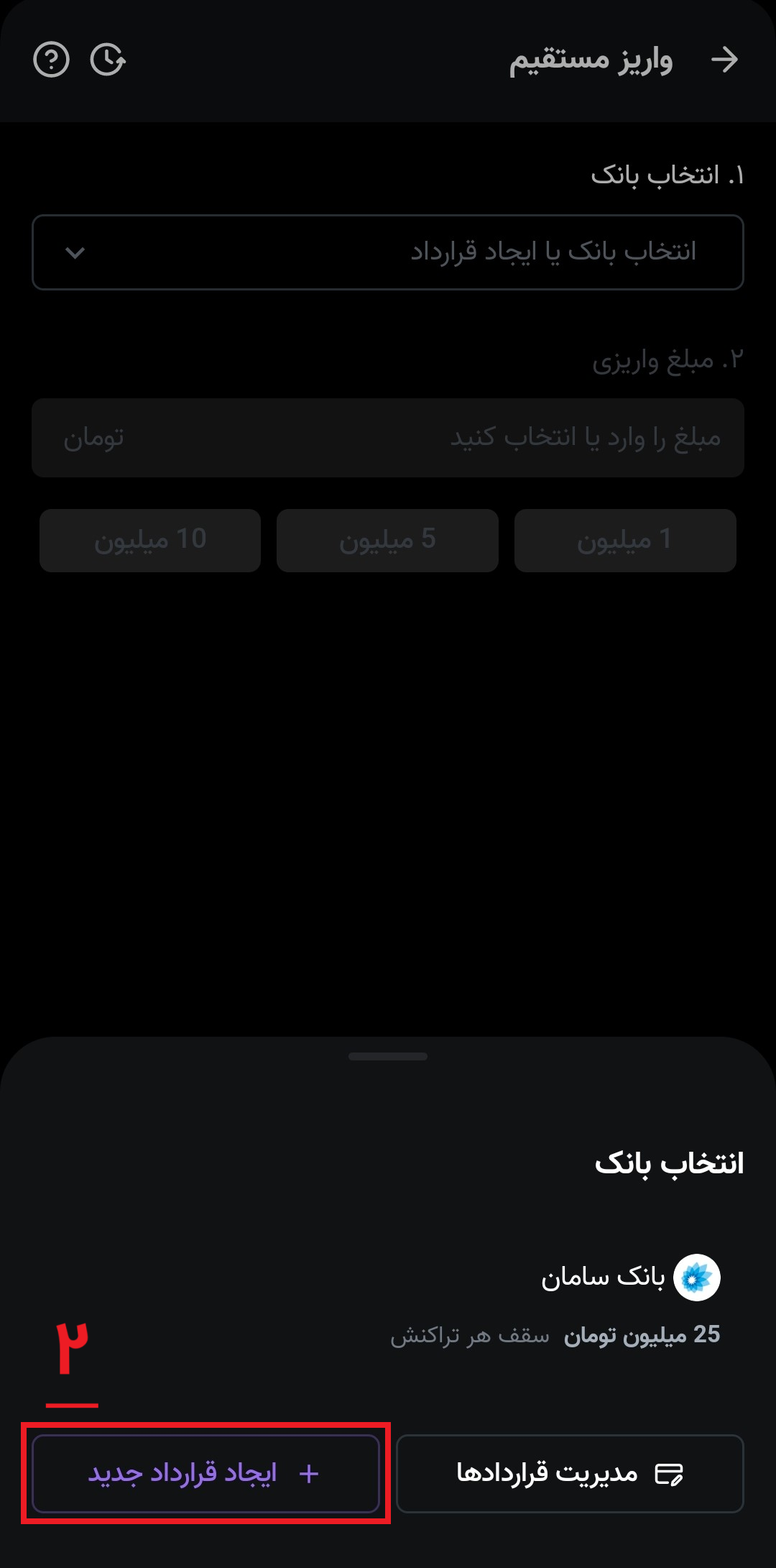Open the help question mark icon
776x1568 pixels.
(51, 60)
